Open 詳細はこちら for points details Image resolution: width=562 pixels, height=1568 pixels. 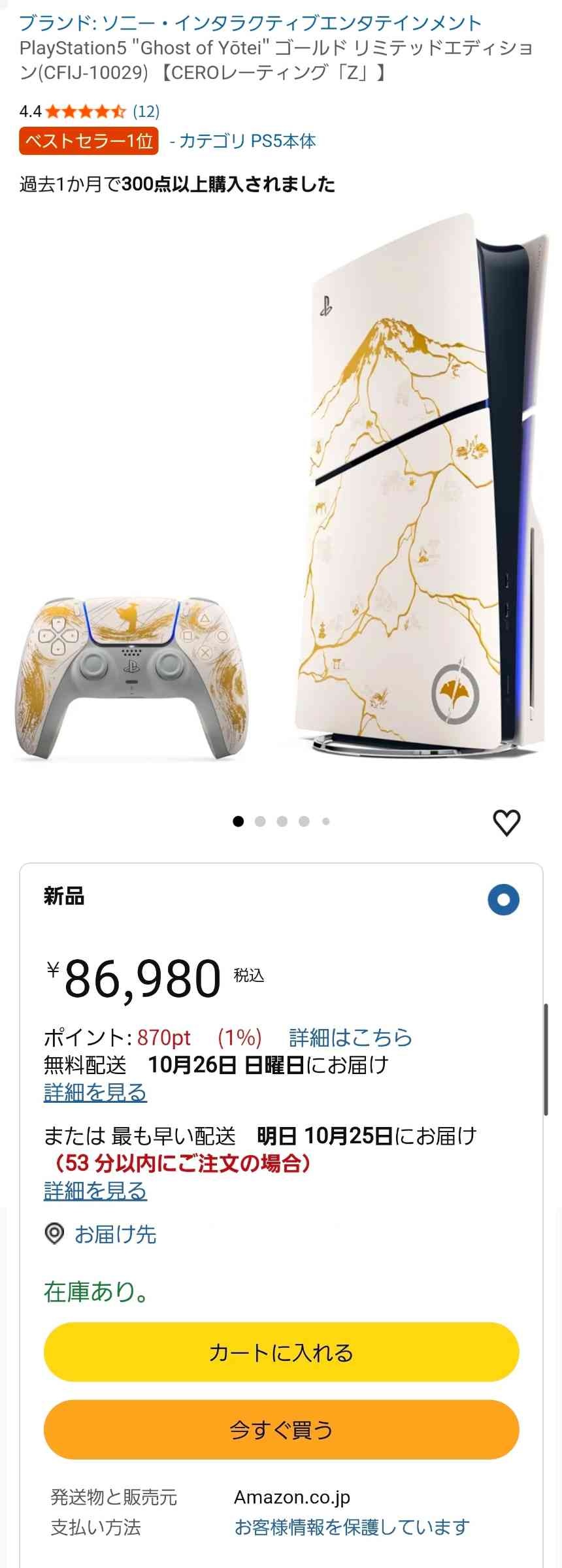pyautogui.click(x=350, y=1037)
